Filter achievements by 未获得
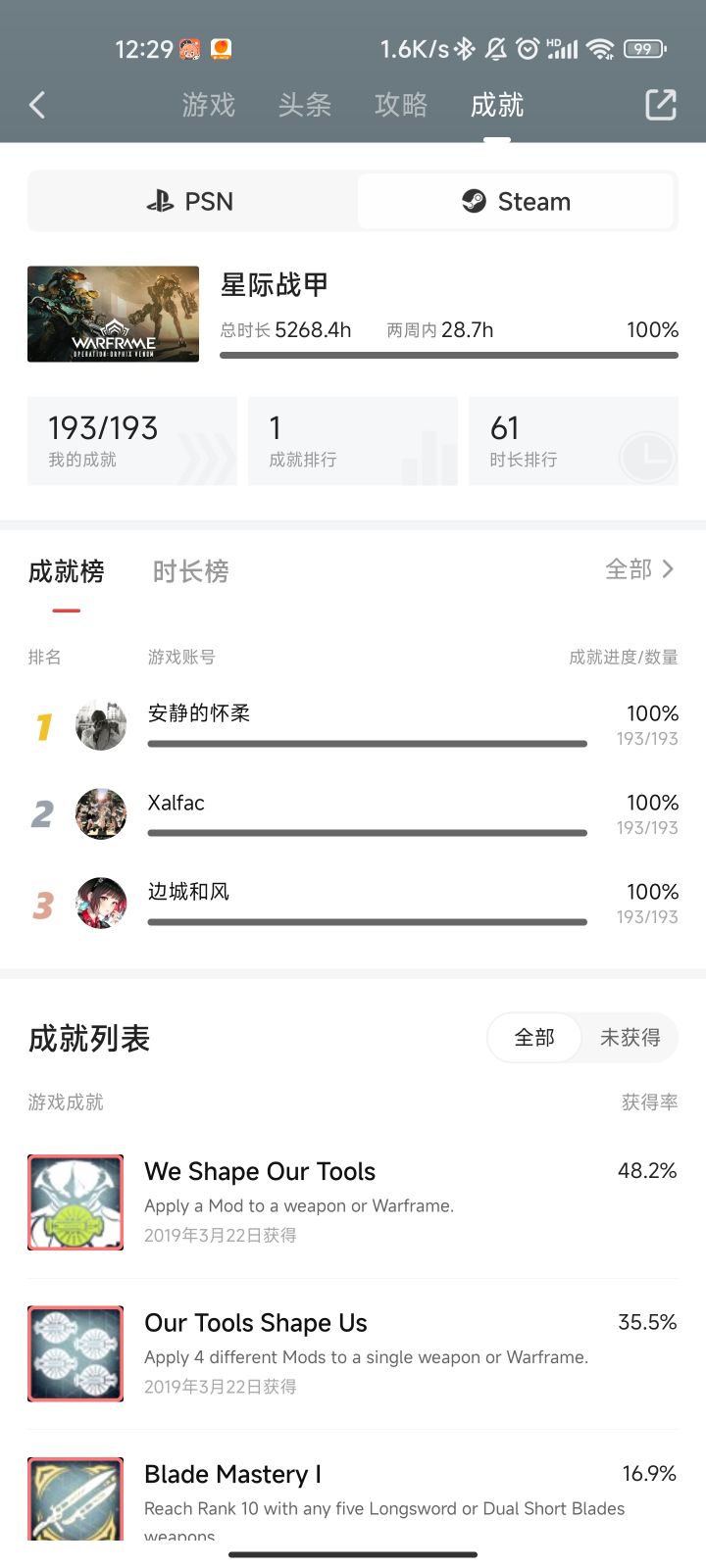The image size is (706, 1568). (x=630, y=1038)
